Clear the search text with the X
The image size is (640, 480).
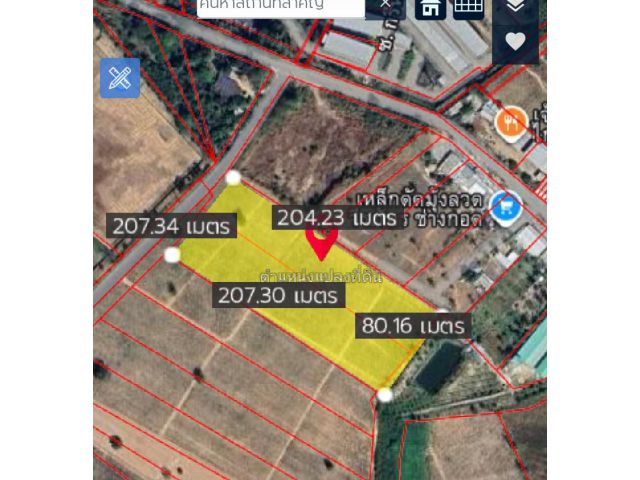pos(384,5)
